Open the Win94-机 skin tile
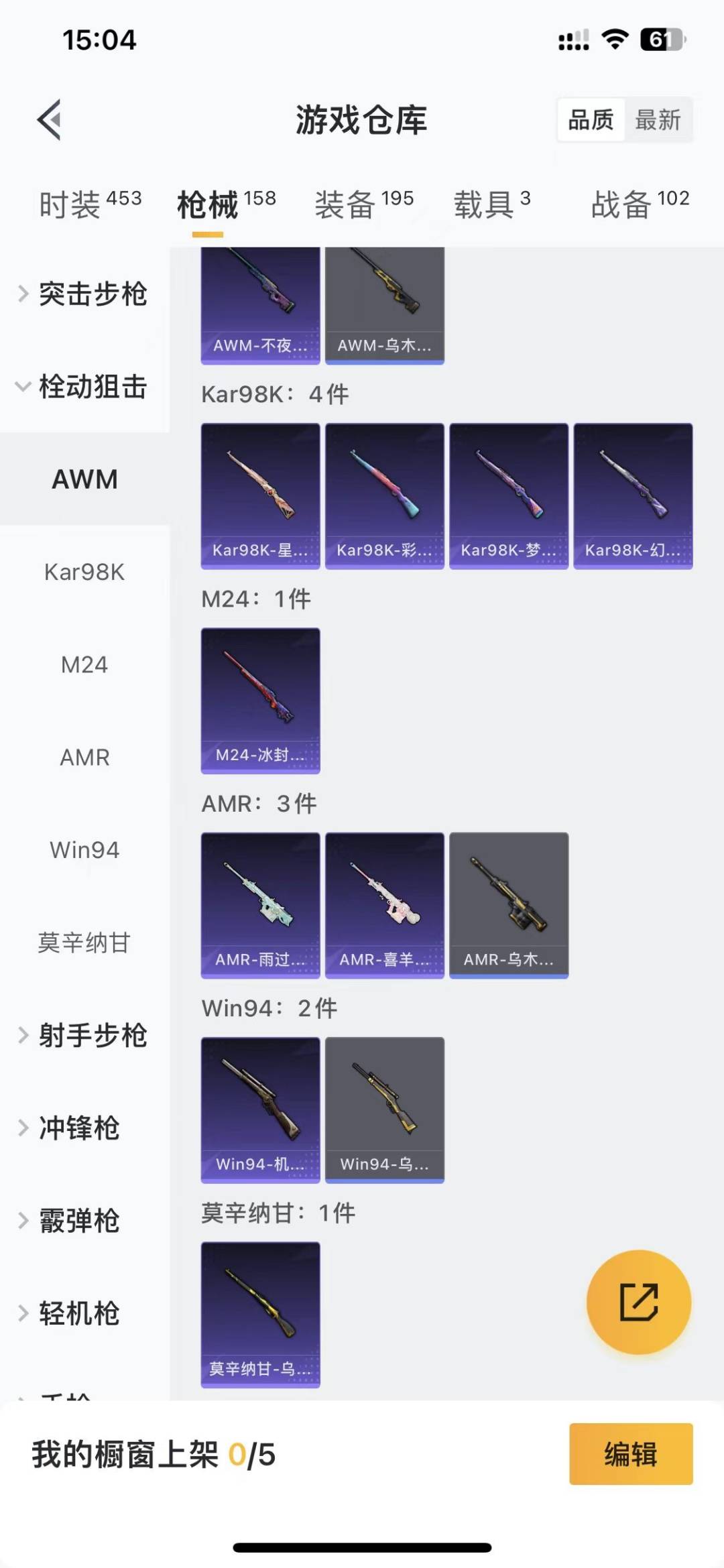This screenshot has width=724, height=1568. coord(260,1109)
